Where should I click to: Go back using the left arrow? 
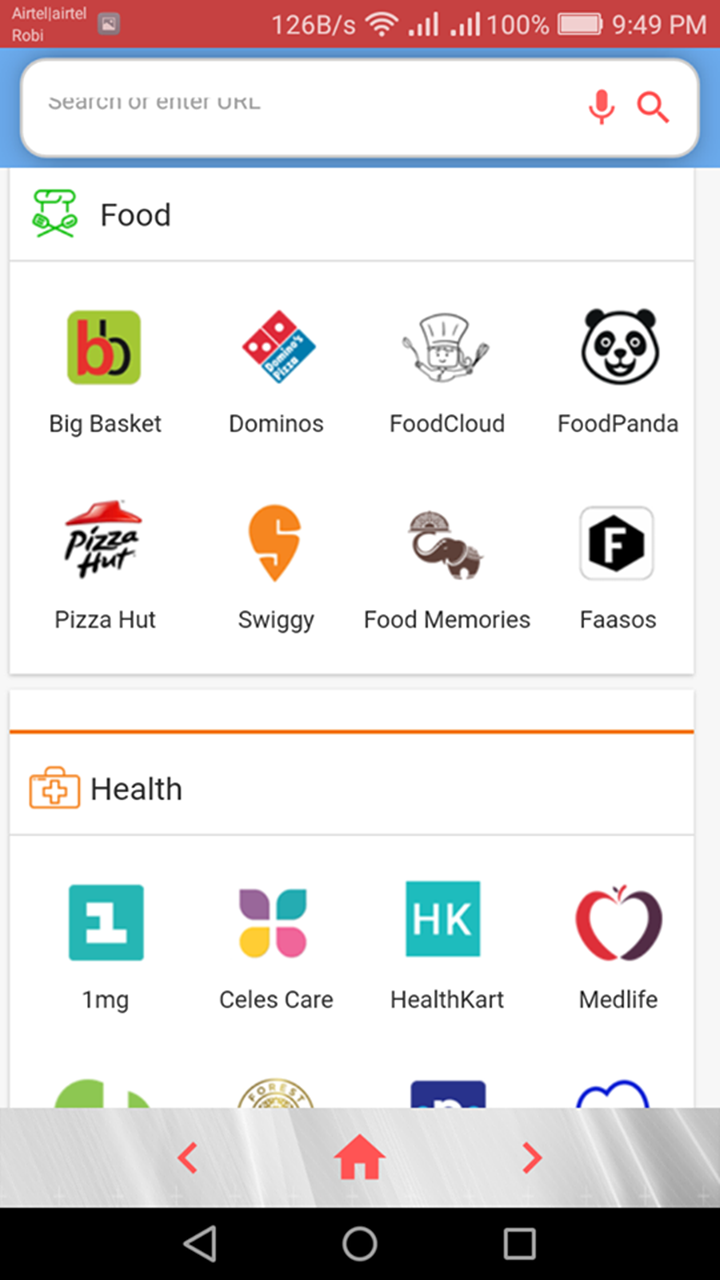coord(188,1157)
